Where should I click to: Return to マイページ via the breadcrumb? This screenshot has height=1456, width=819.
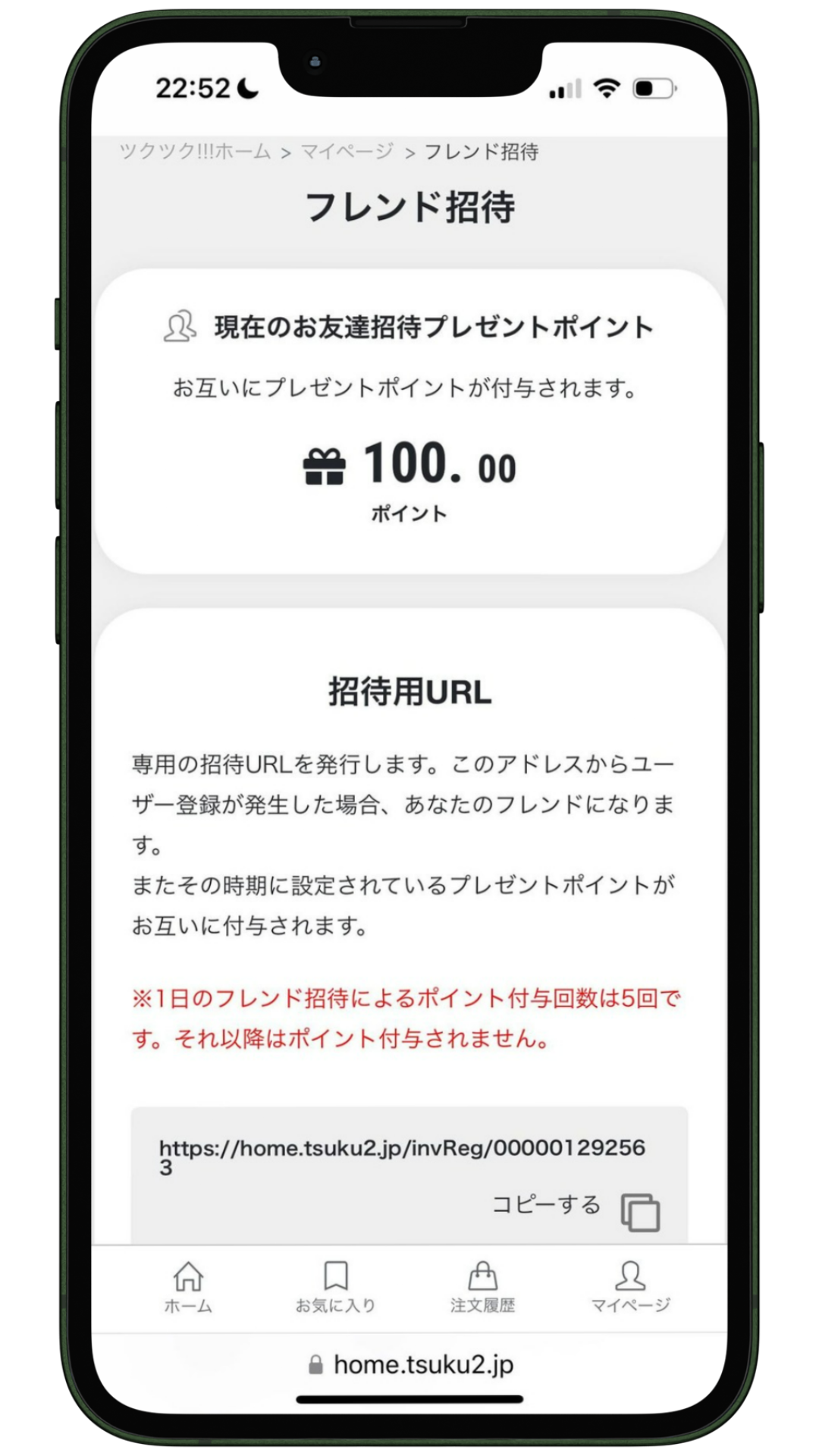pyautogui.click(x=347, y=152)
